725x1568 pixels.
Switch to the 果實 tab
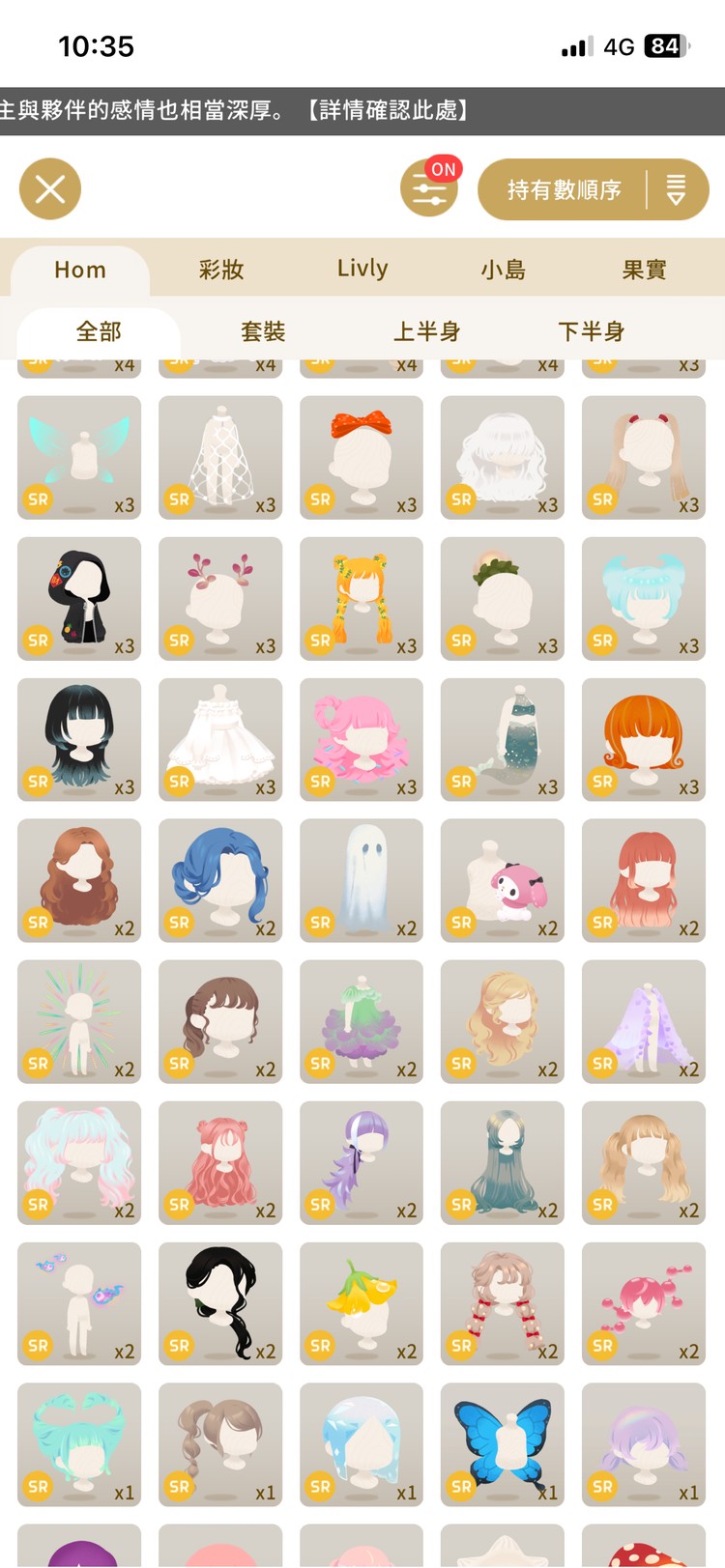click(x=644, y=270)
